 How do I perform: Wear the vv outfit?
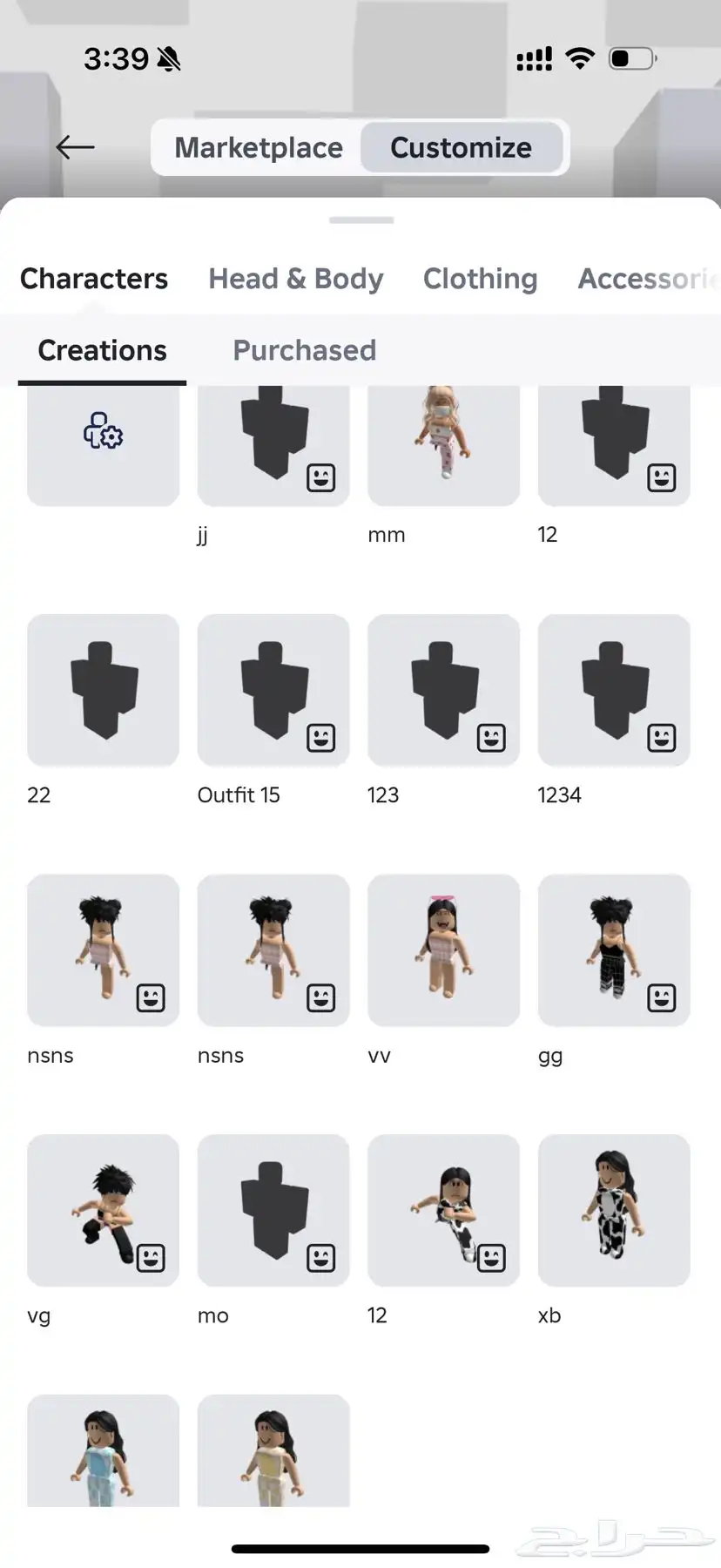pyautogui.click(x=443, y=950)
